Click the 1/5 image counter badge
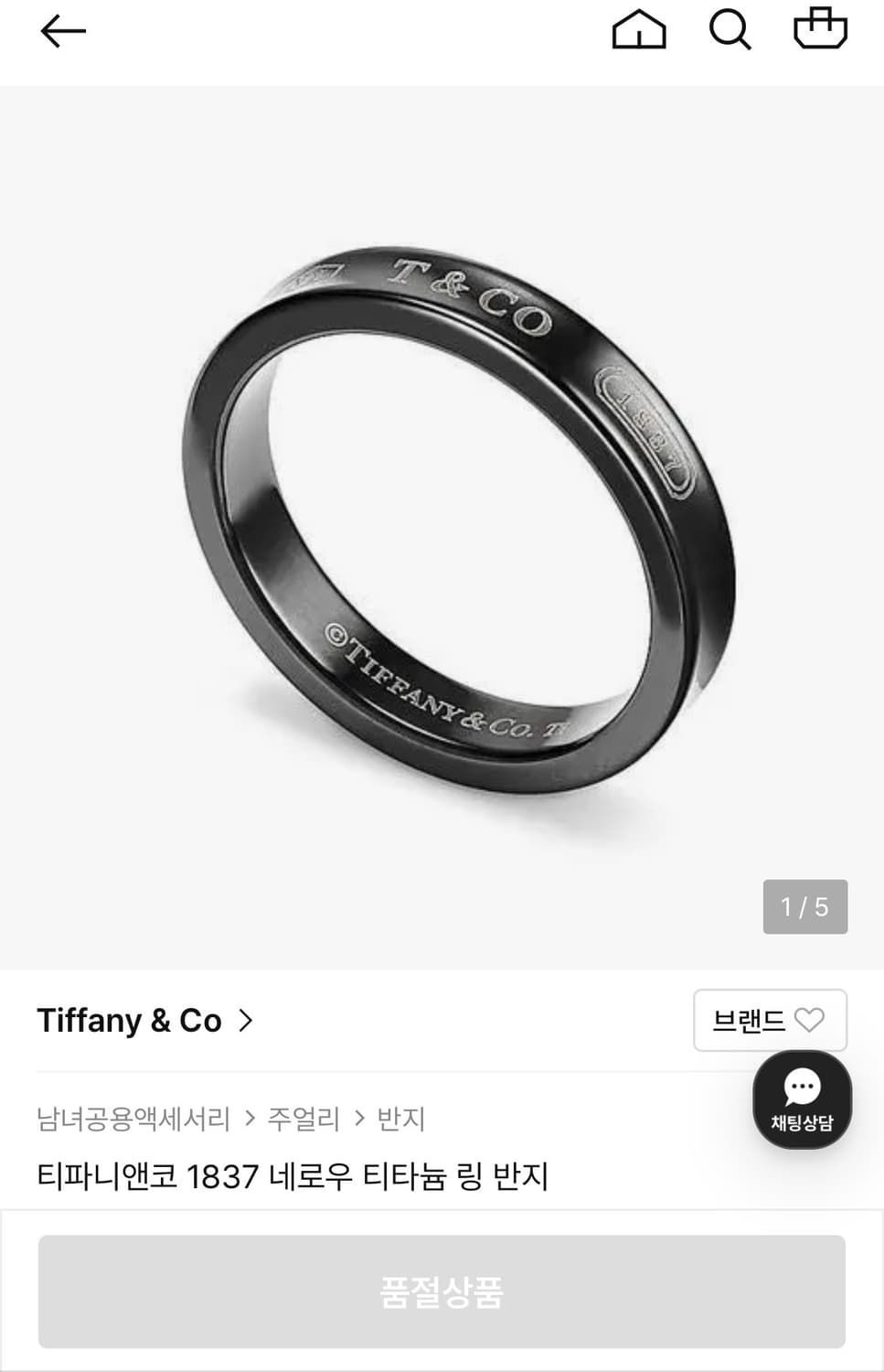Viewport: 884px width, 1372px height. (x=804, y=906)
